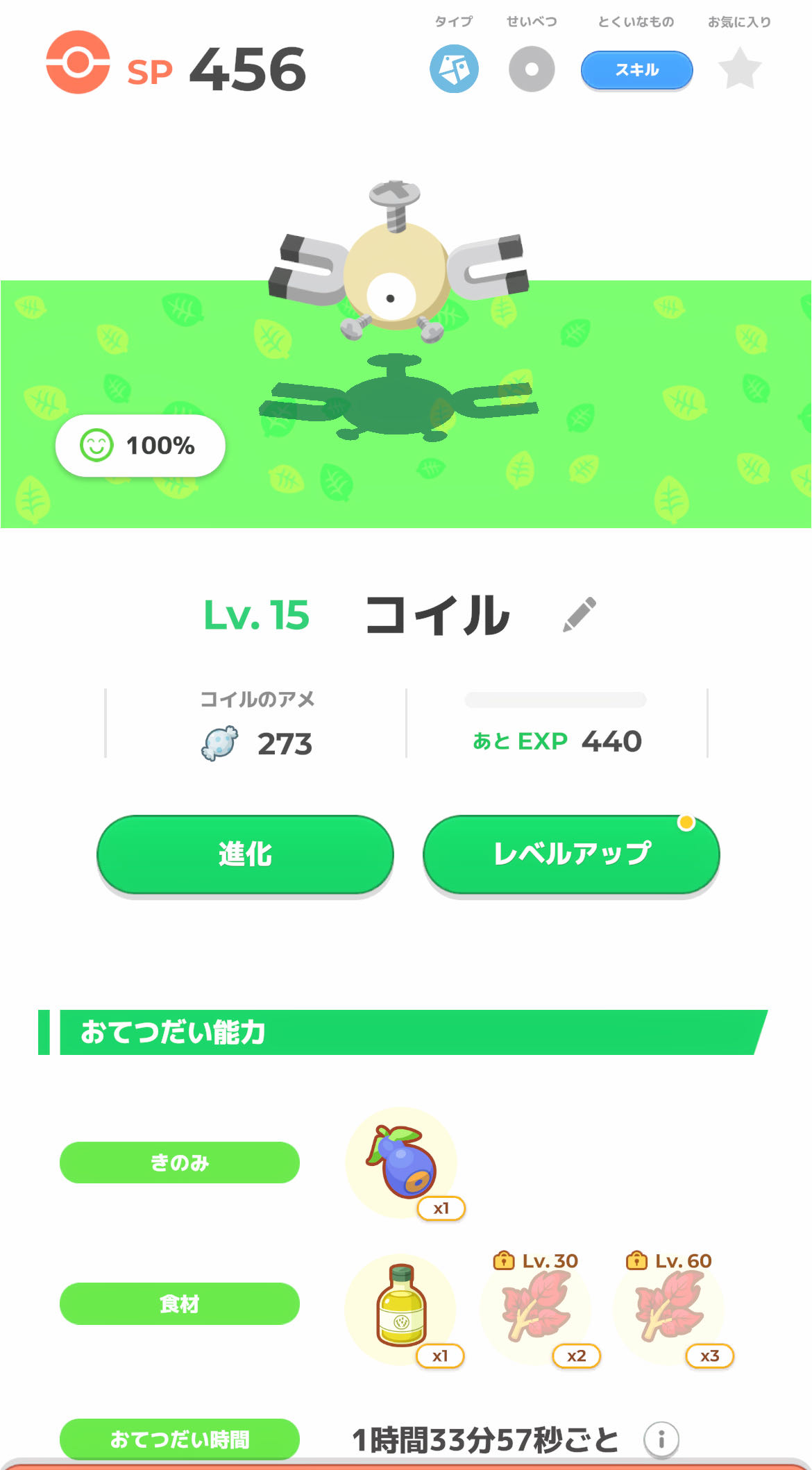Viewport: 812px width, 1470px height.
Task: Tap the steel type icon under タイプ
Action: click(454, 69)
